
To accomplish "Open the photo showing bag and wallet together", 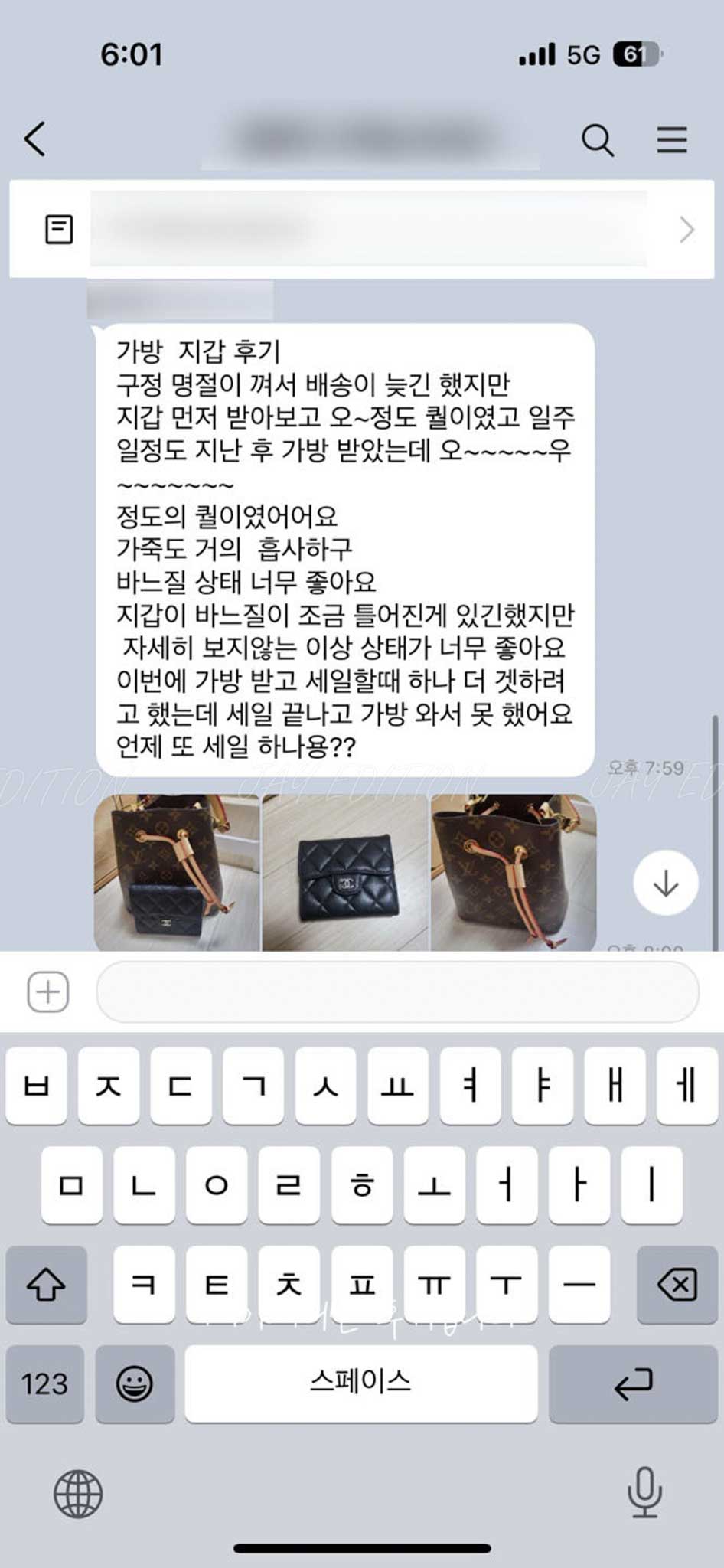I will tap(177, 873).
